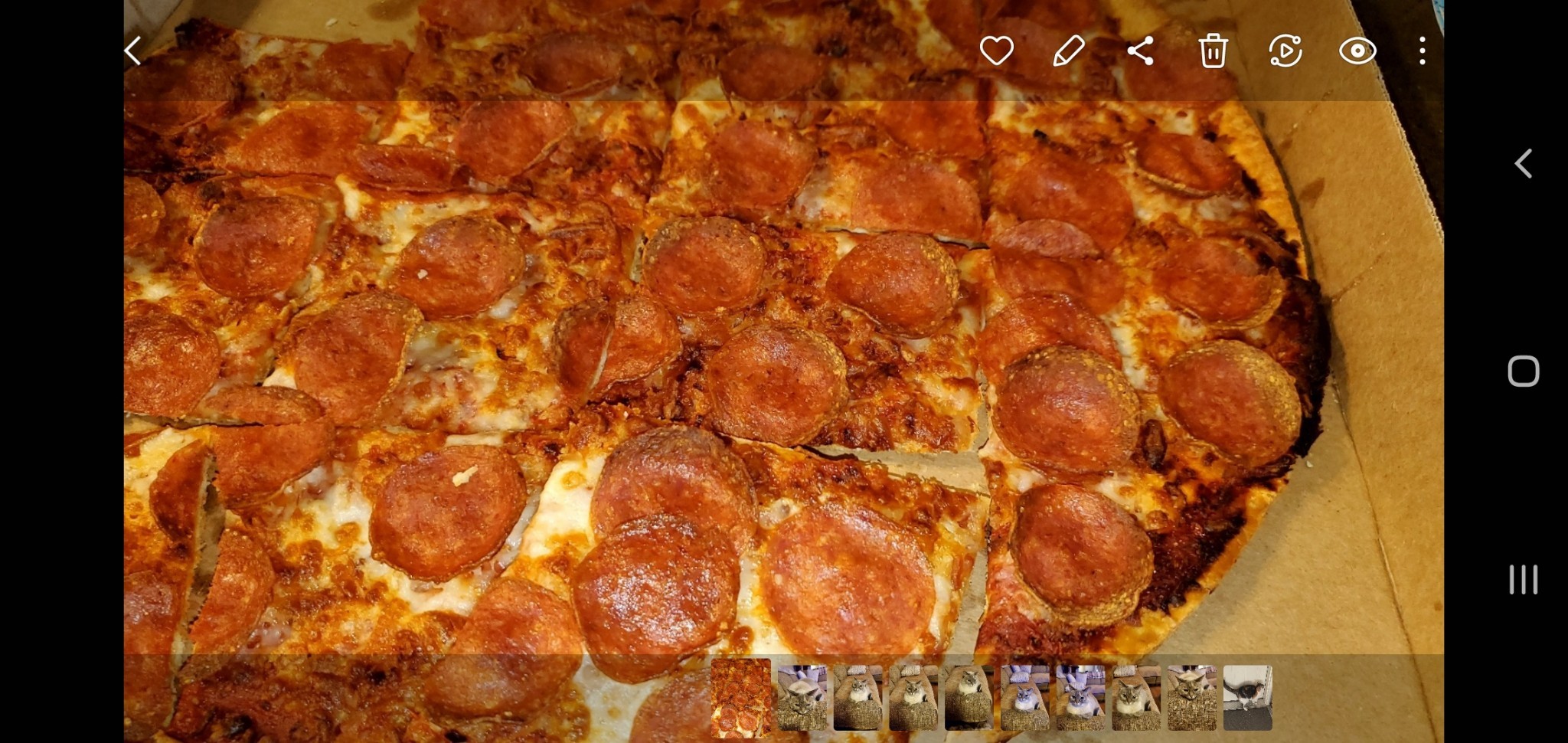This screenshot has width=1568, height=743.
Task: Go back from the photo viewer
Action: tap(133, 51)
